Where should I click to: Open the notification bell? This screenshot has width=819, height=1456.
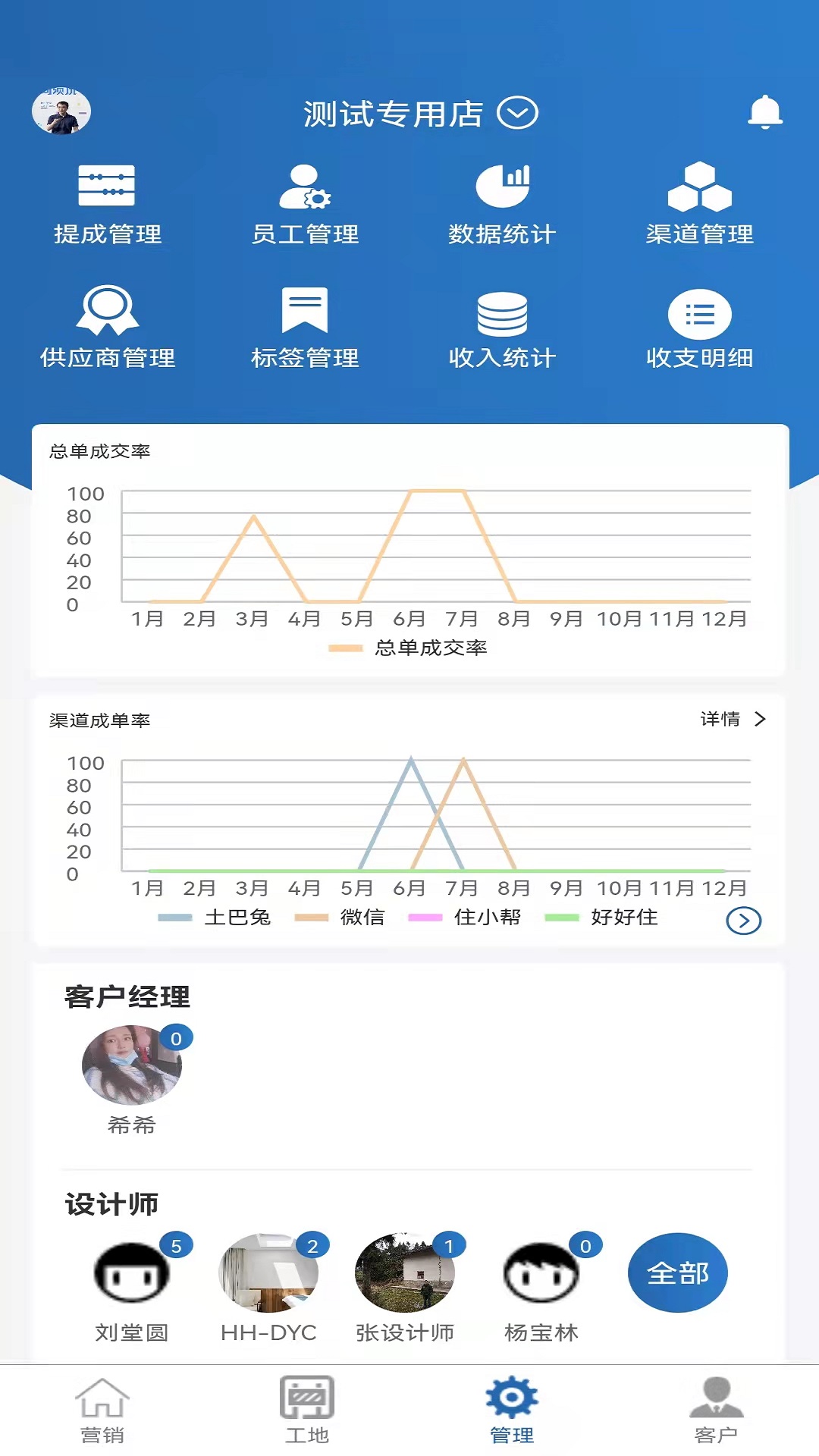pyautogui.click(x=766, y=111)
